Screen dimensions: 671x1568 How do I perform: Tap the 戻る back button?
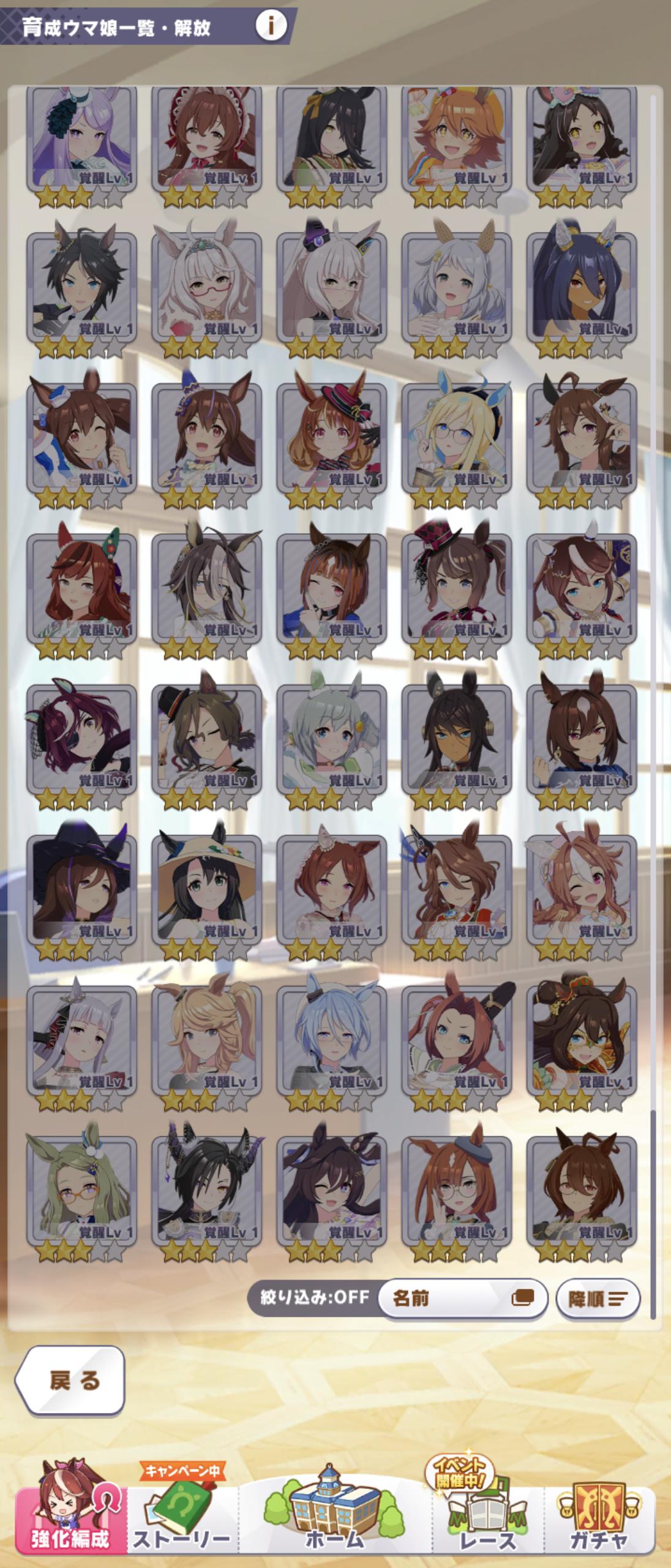[70, 1381]
